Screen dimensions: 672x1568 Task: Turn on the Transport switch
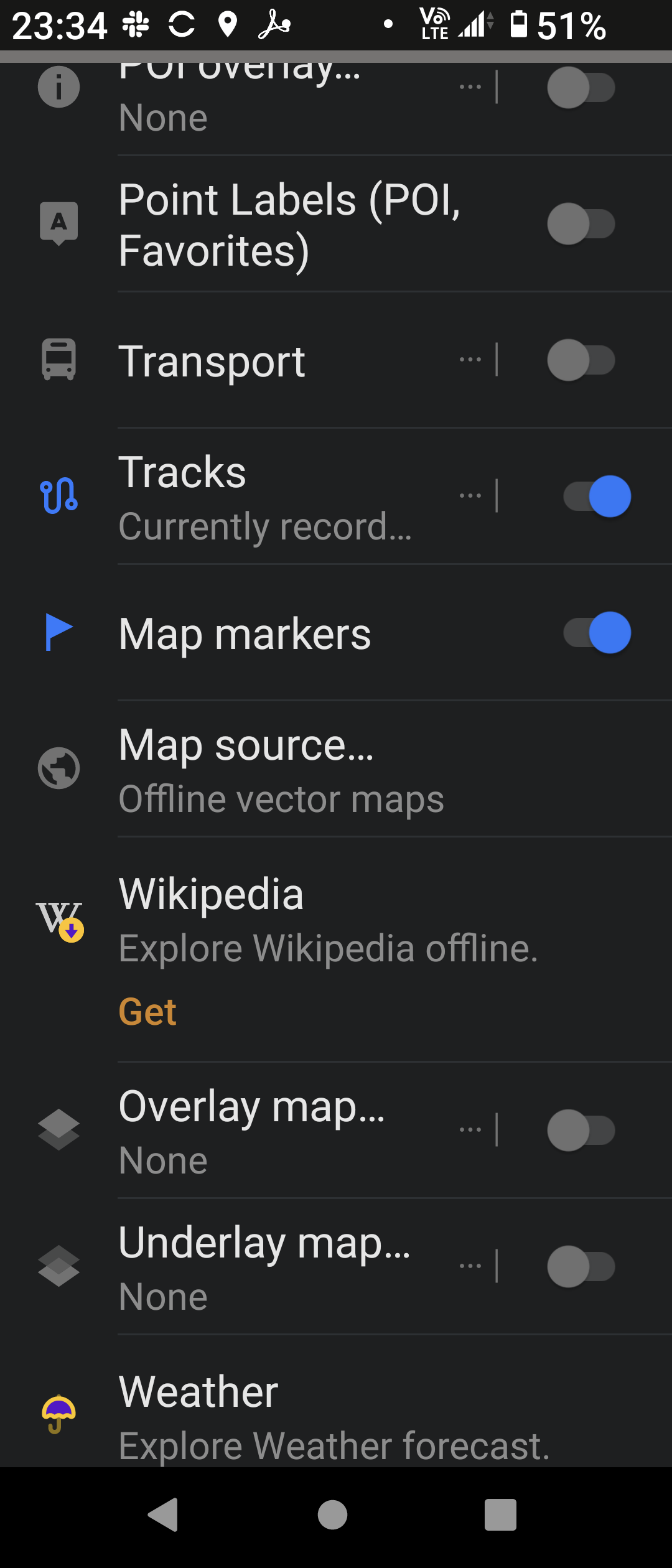point(581,360)
